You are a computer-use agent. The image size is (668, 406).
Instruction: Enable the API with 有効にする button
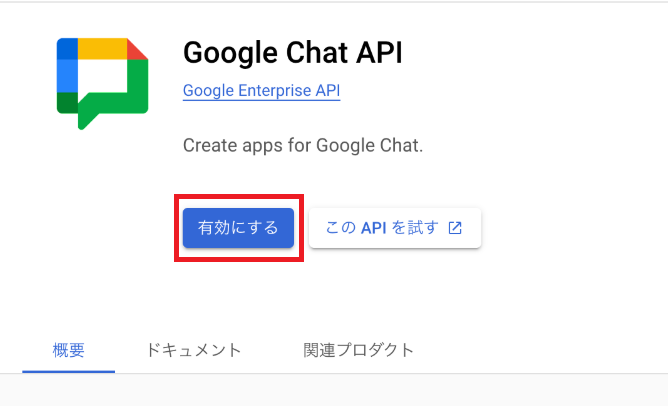(x=238, y=228)
